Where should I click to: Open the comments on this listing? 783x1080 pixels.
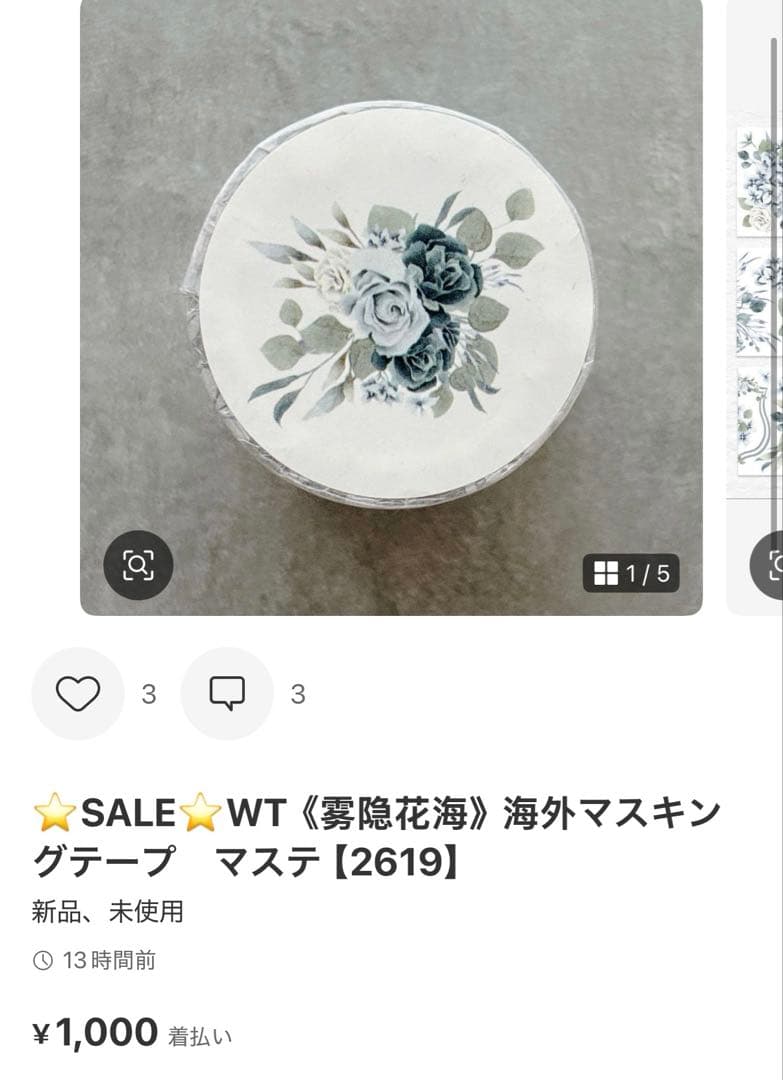pos(227,693)
